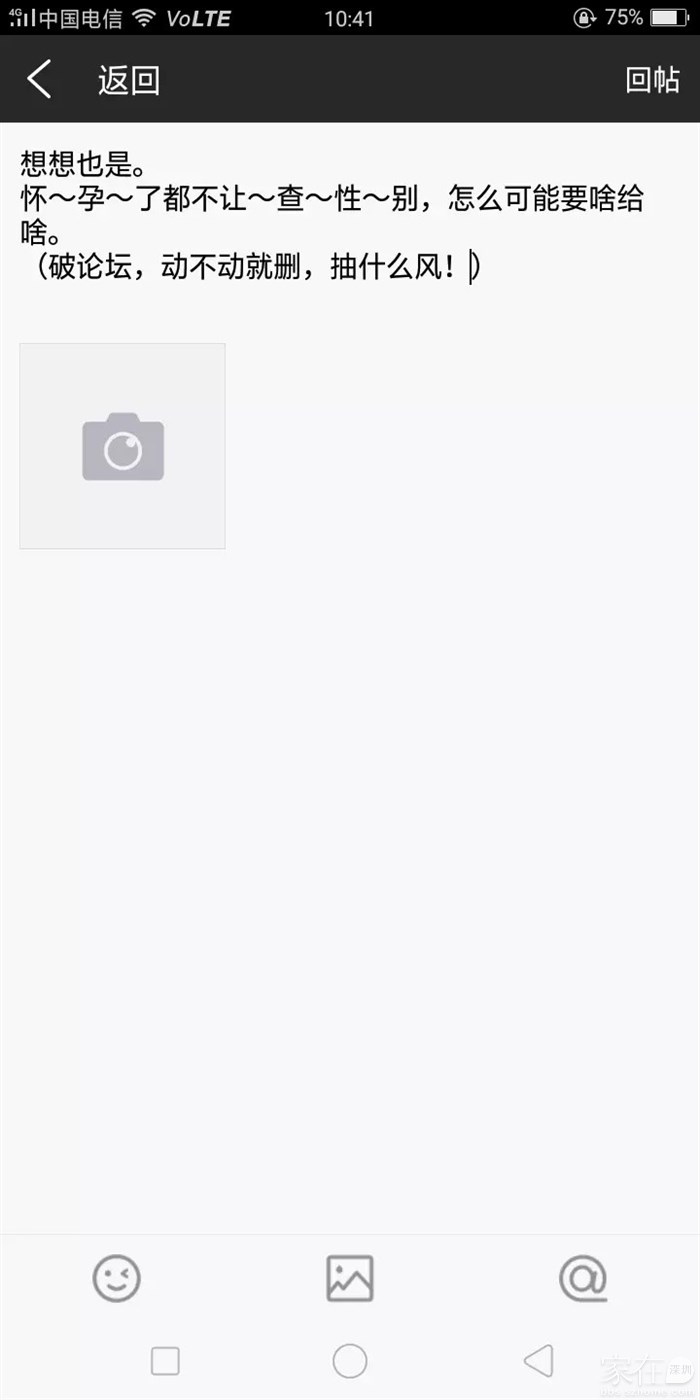Submit the reply with 回帖

652,80
